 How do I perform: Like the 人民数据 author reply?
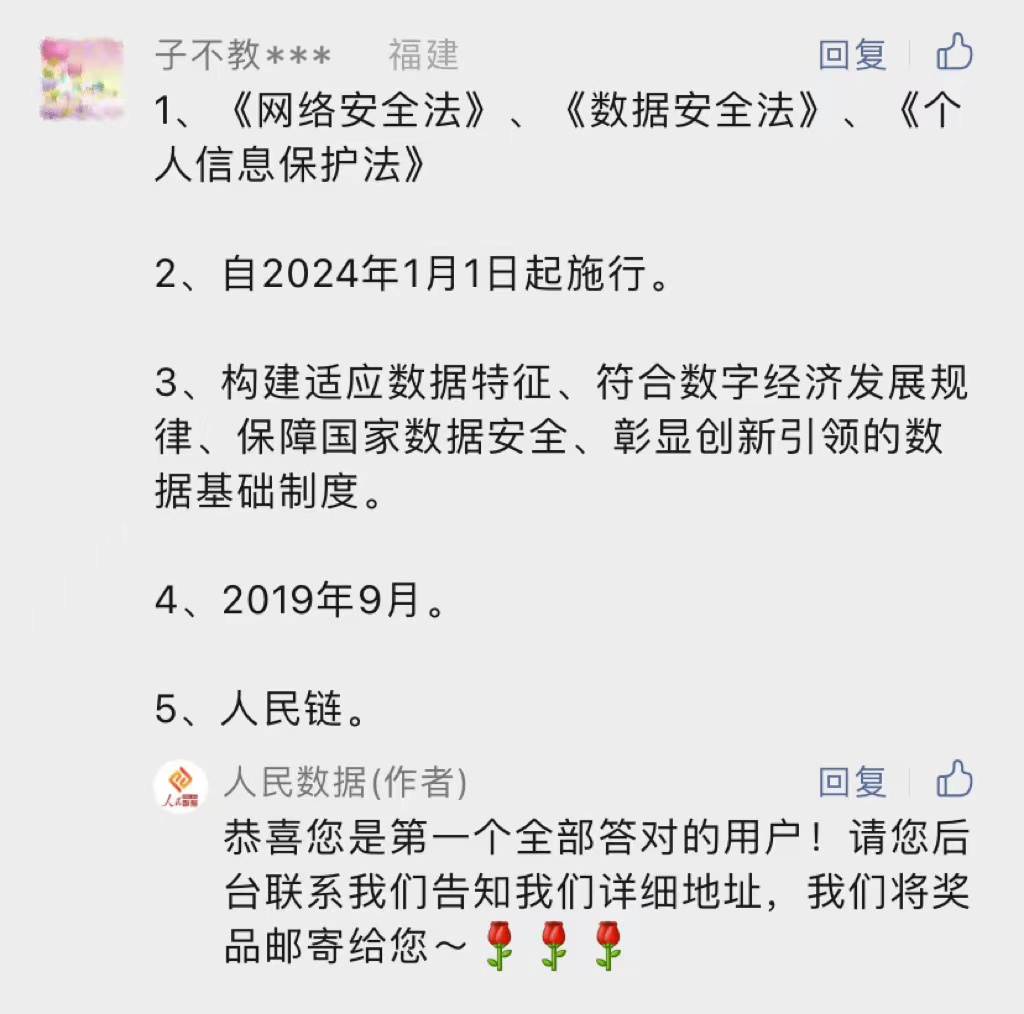click(x=954, y=780)
